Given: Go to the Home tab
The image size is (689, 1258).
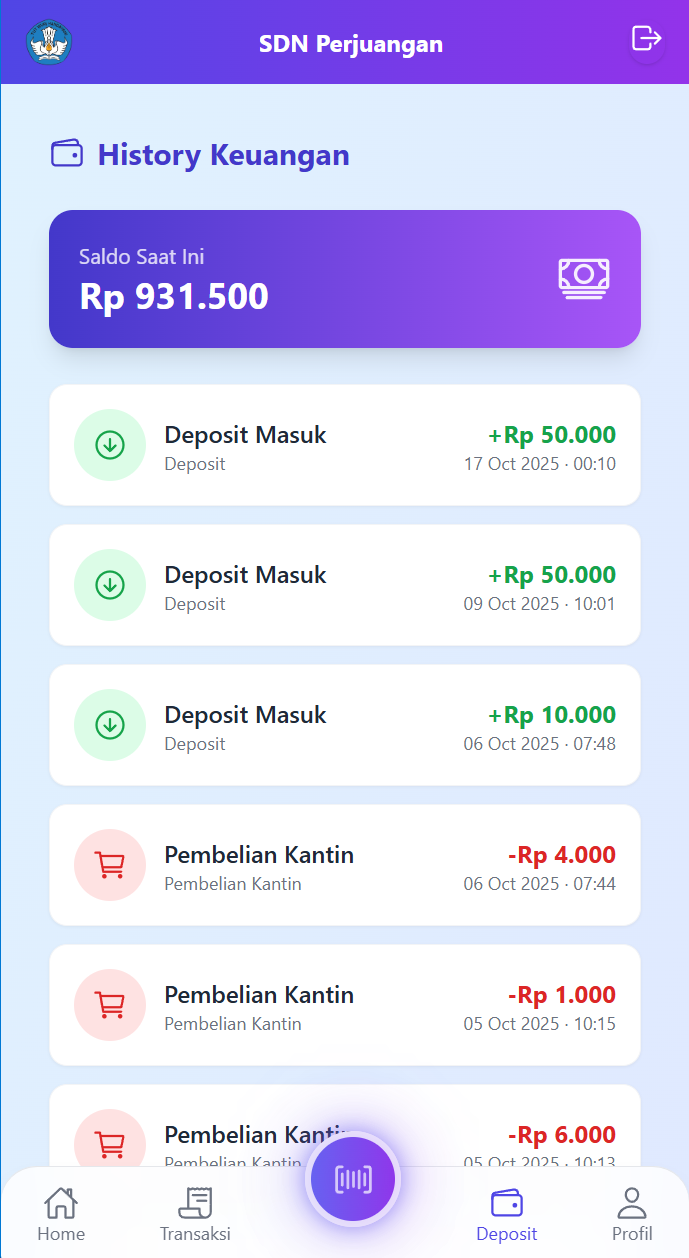Looking at the screenshot, I should pyautogui.click(x=61, y=1214).
